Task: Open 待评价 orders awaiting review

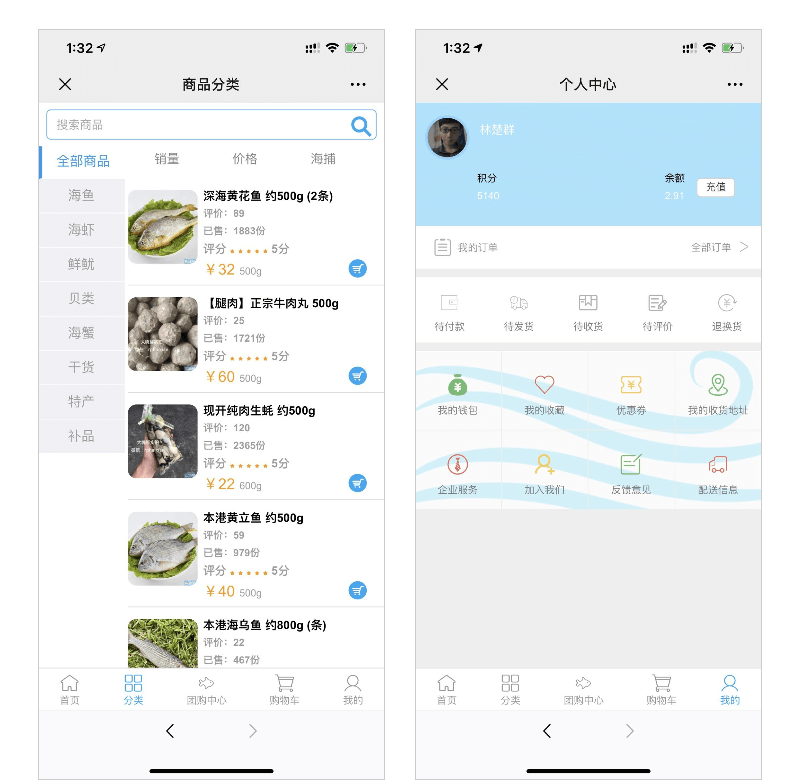Action: (x=657, y=312)
